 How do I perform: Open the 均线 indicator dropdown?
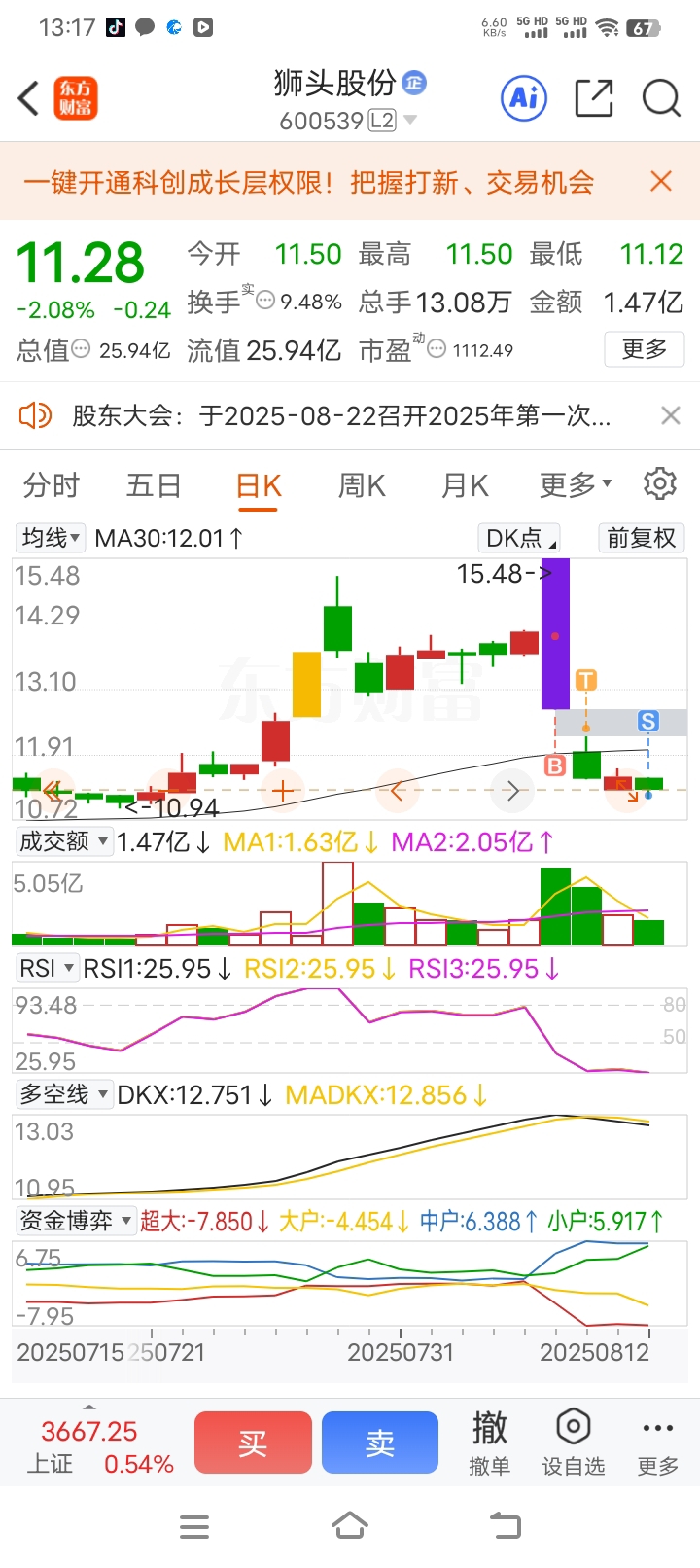click(x=52, y=538)
